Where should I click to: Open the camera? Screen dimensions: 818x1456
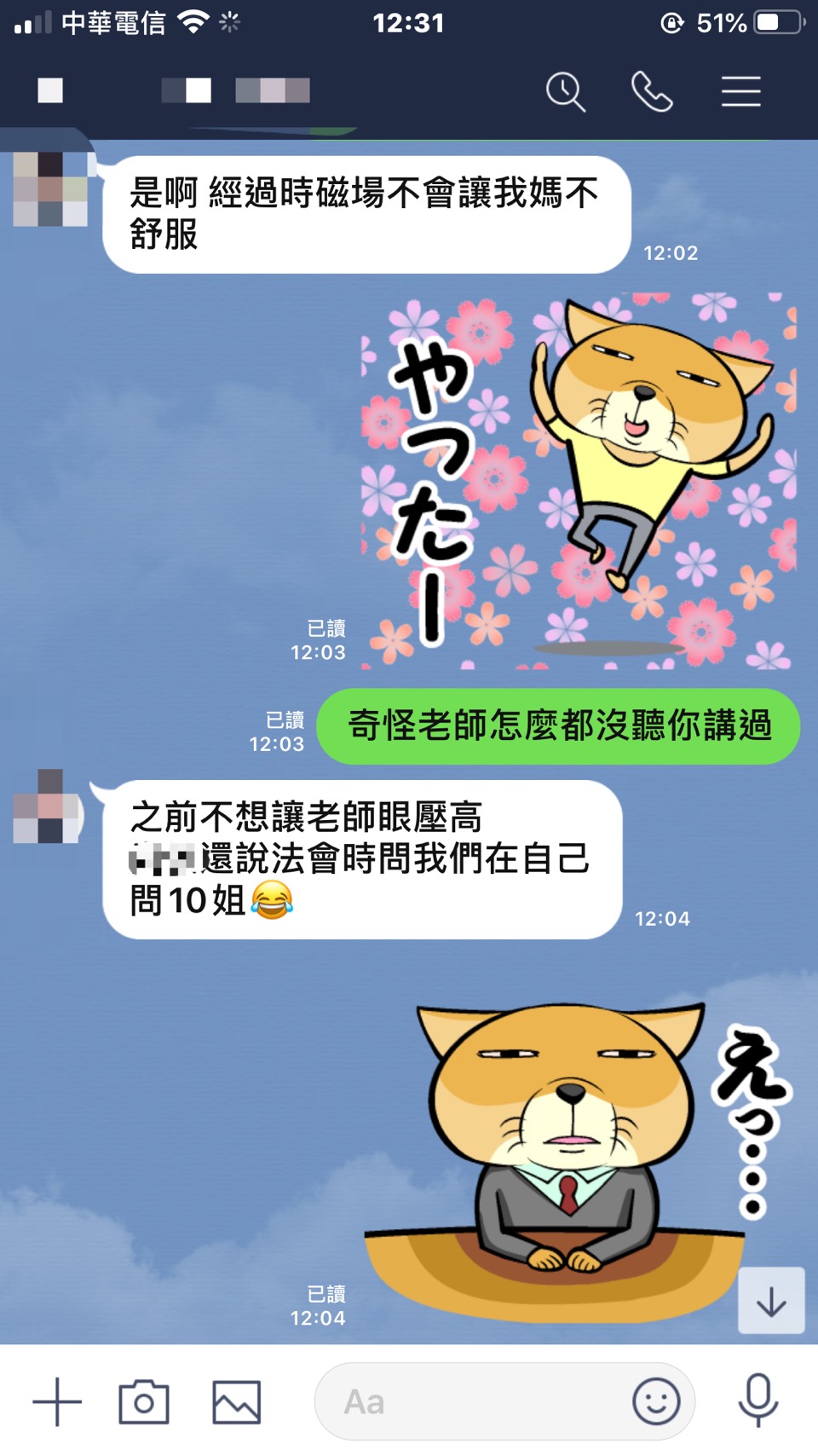[x=144, y=1401]
